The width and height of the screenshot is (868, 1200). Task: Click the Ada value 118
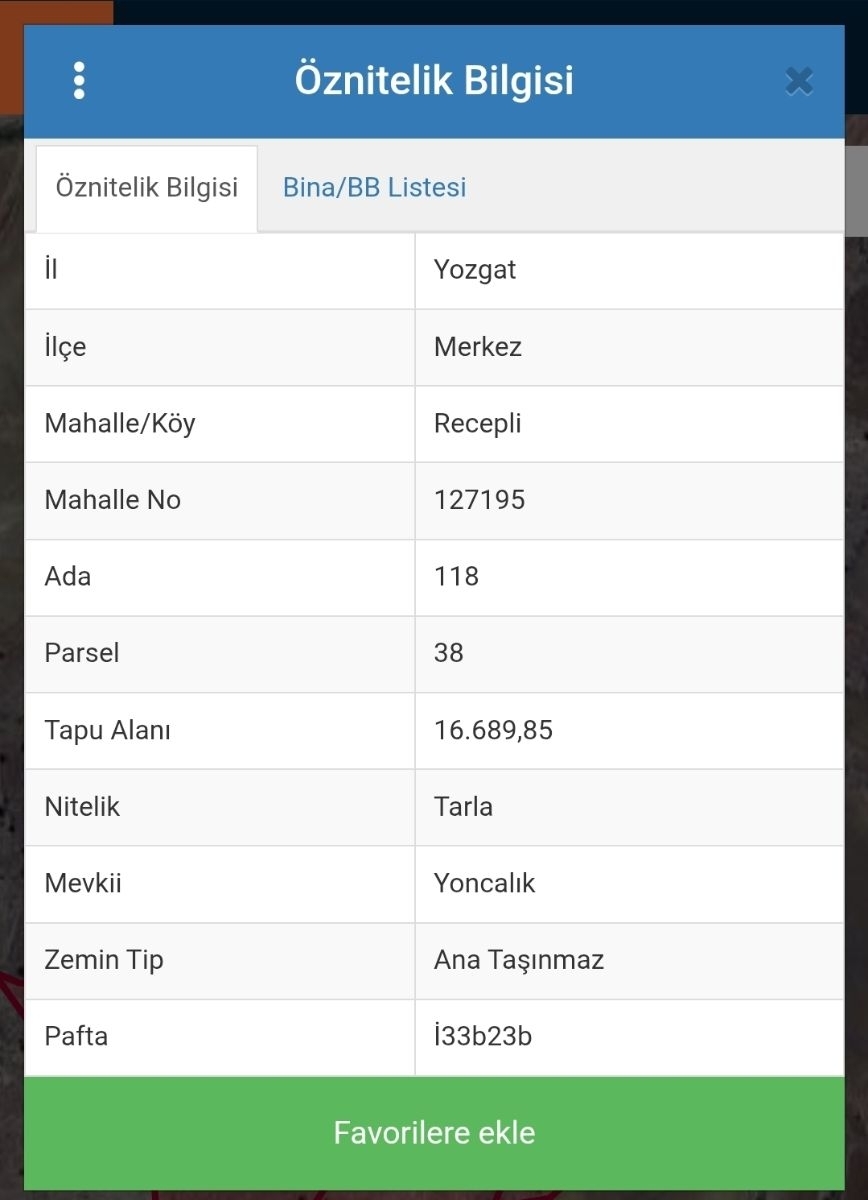pyautogui.click(x=456, y=577)
